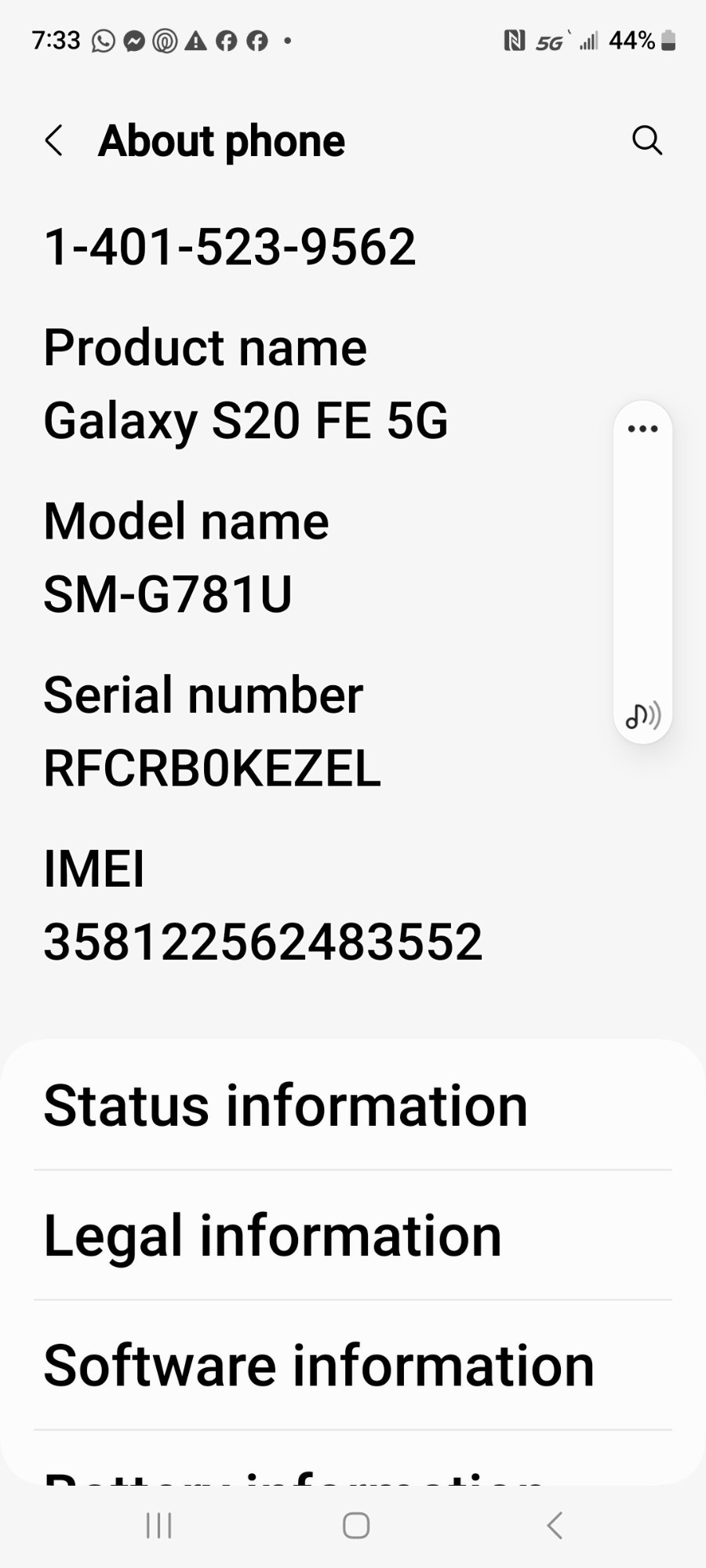Expand the volume panel three-dot menu
Viewport: 706px width, 1568px height.
pos(642,429)
